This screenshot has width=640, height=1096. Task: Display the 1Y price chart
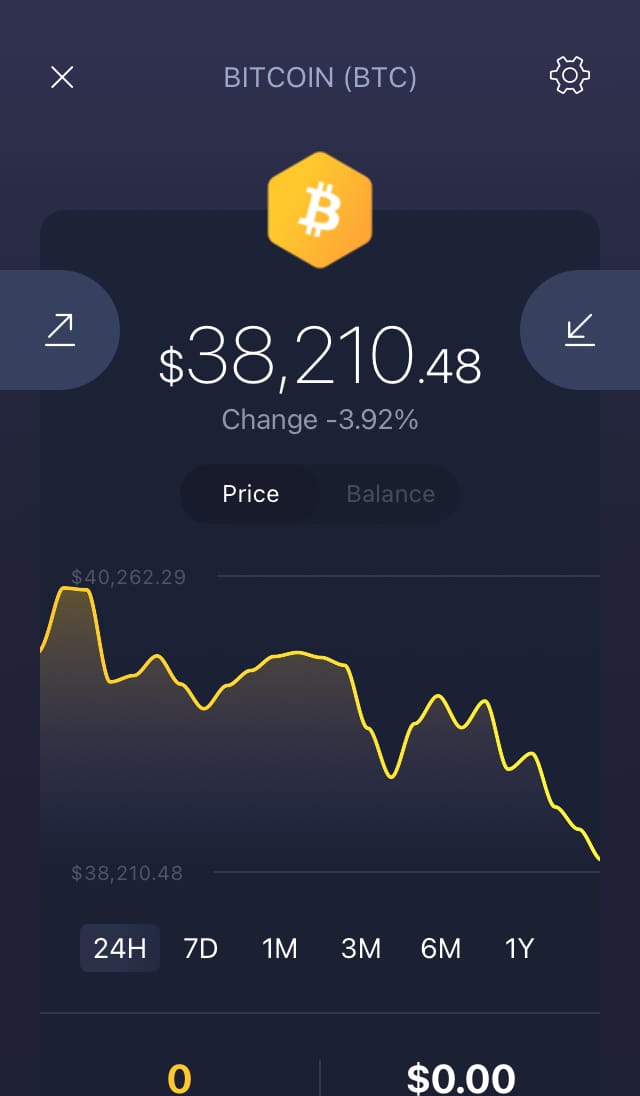(x=519, y=949)
